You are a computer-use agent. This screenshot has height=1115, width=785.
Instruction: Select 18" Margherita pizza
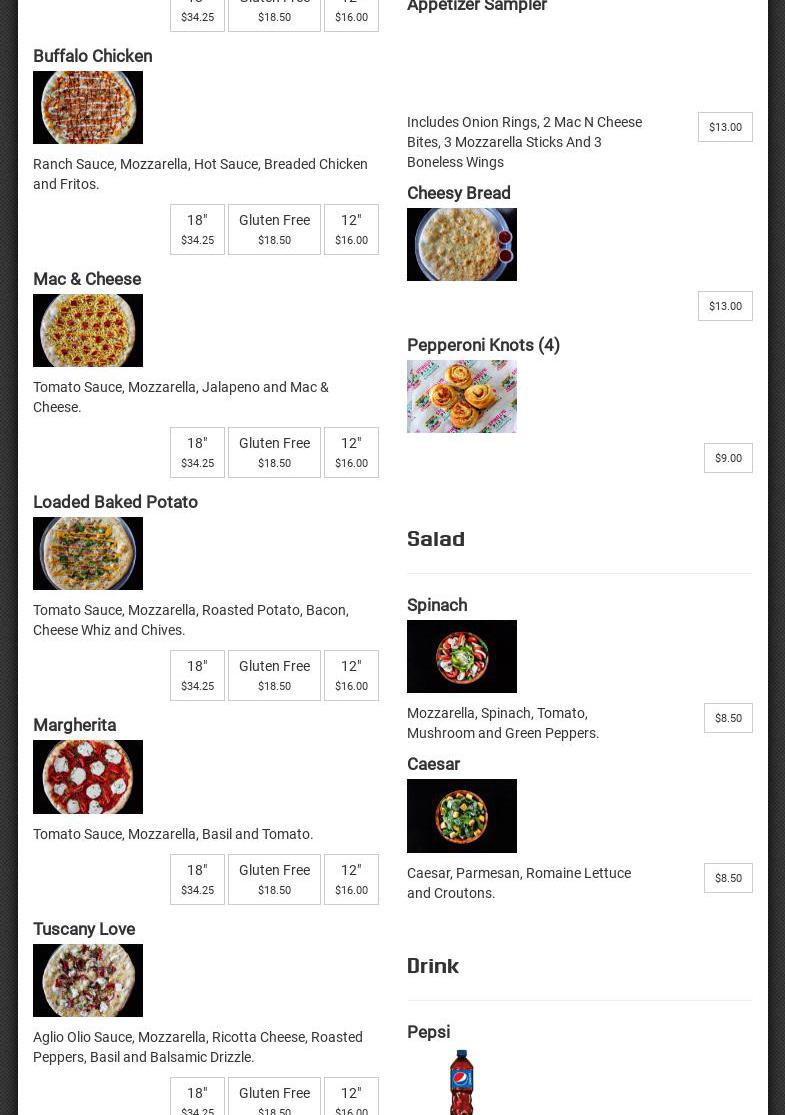[x=197, y=879]
